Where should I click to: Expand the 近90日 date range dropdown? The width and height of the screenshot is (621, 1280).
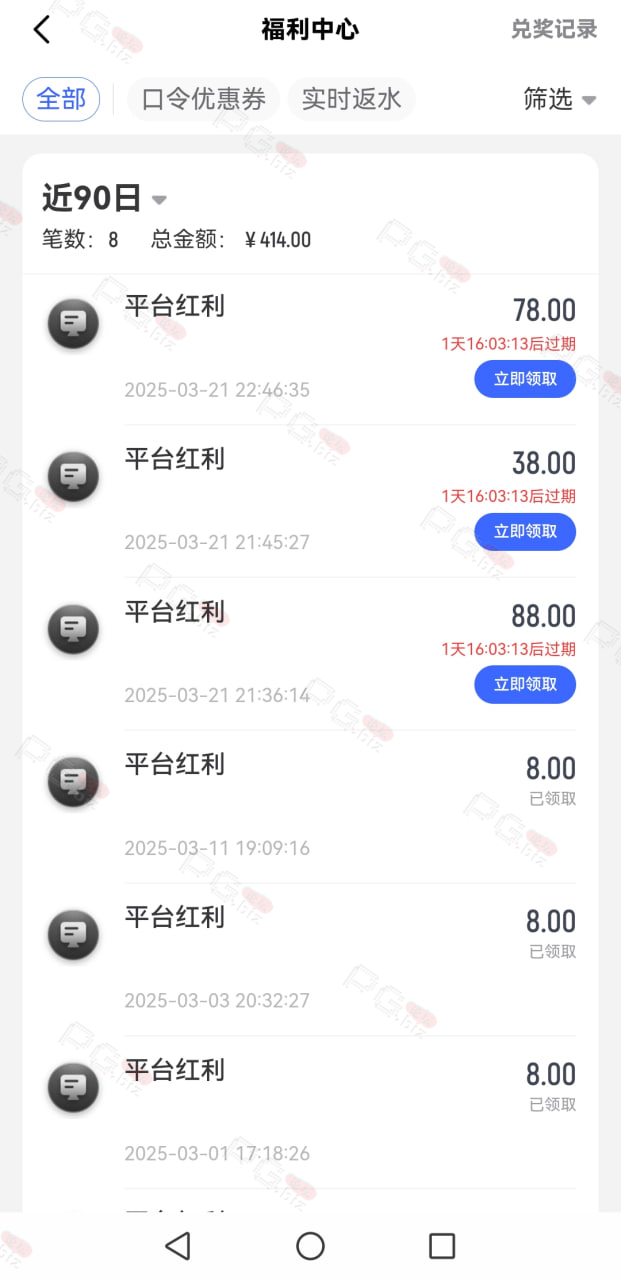tap(104, 198)
